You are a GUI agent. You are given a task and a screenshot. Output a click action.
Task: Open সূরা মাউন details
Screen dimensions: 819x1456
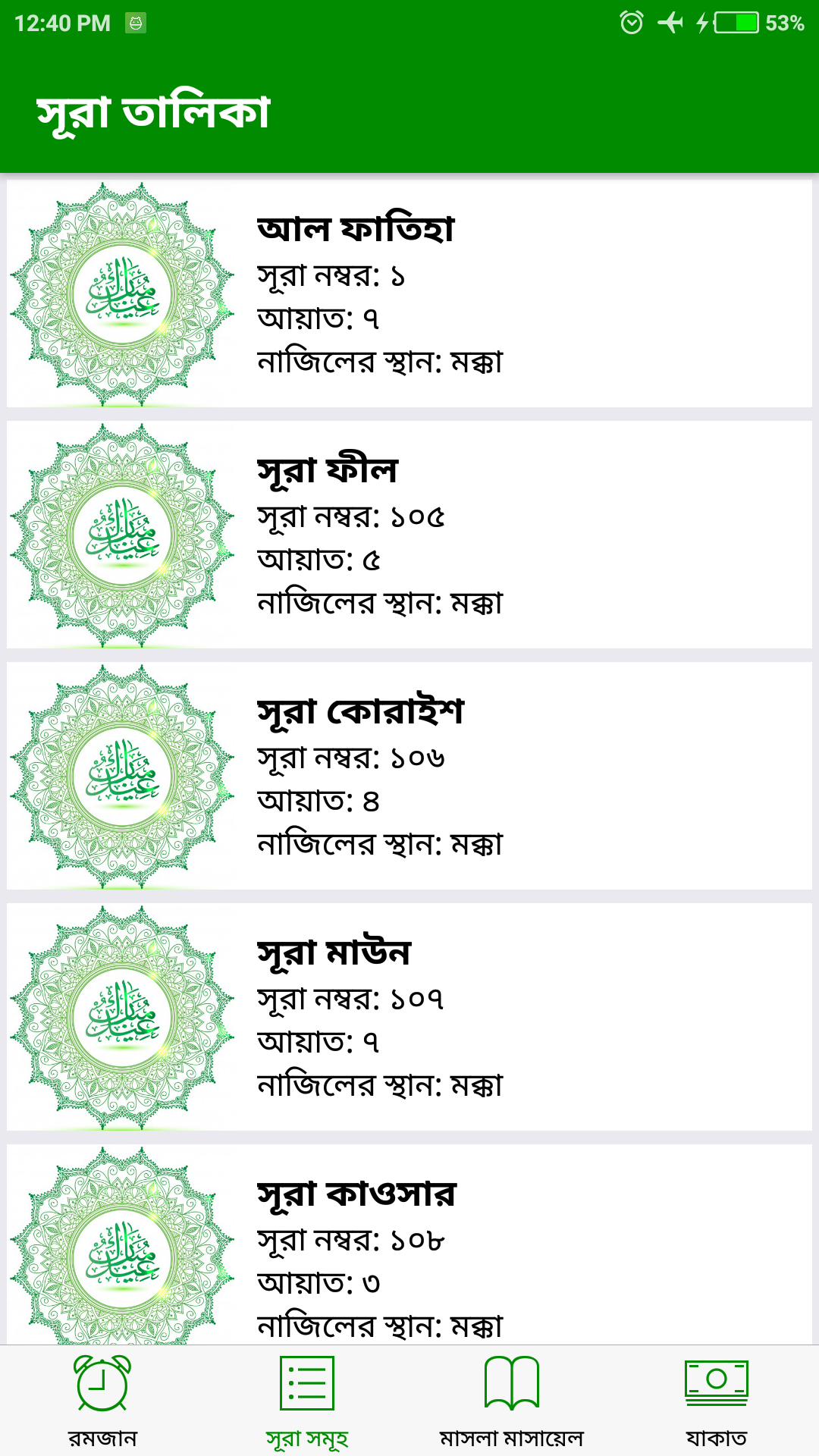point(409,1017)
